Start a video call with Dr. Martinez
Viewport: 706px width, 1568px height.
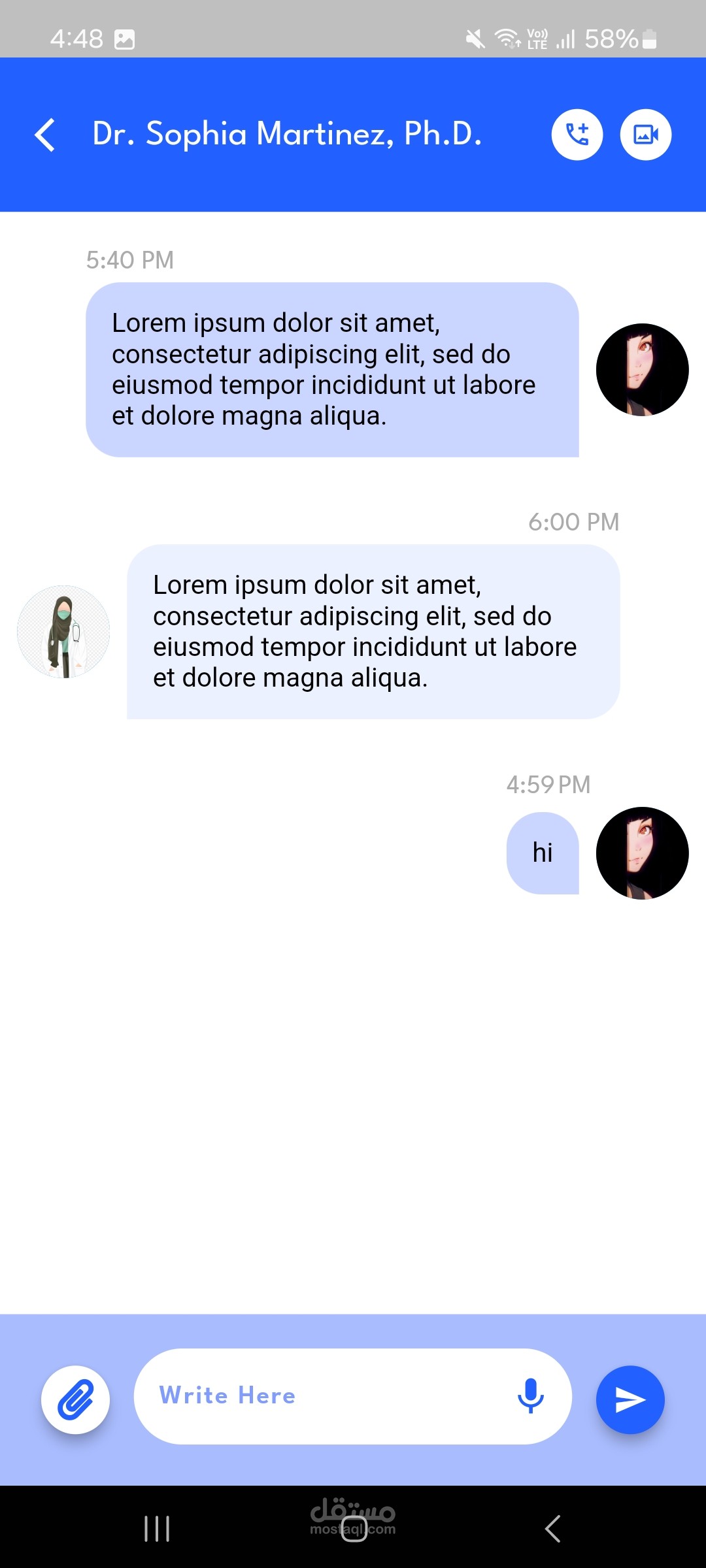click(x=645, y=135)
